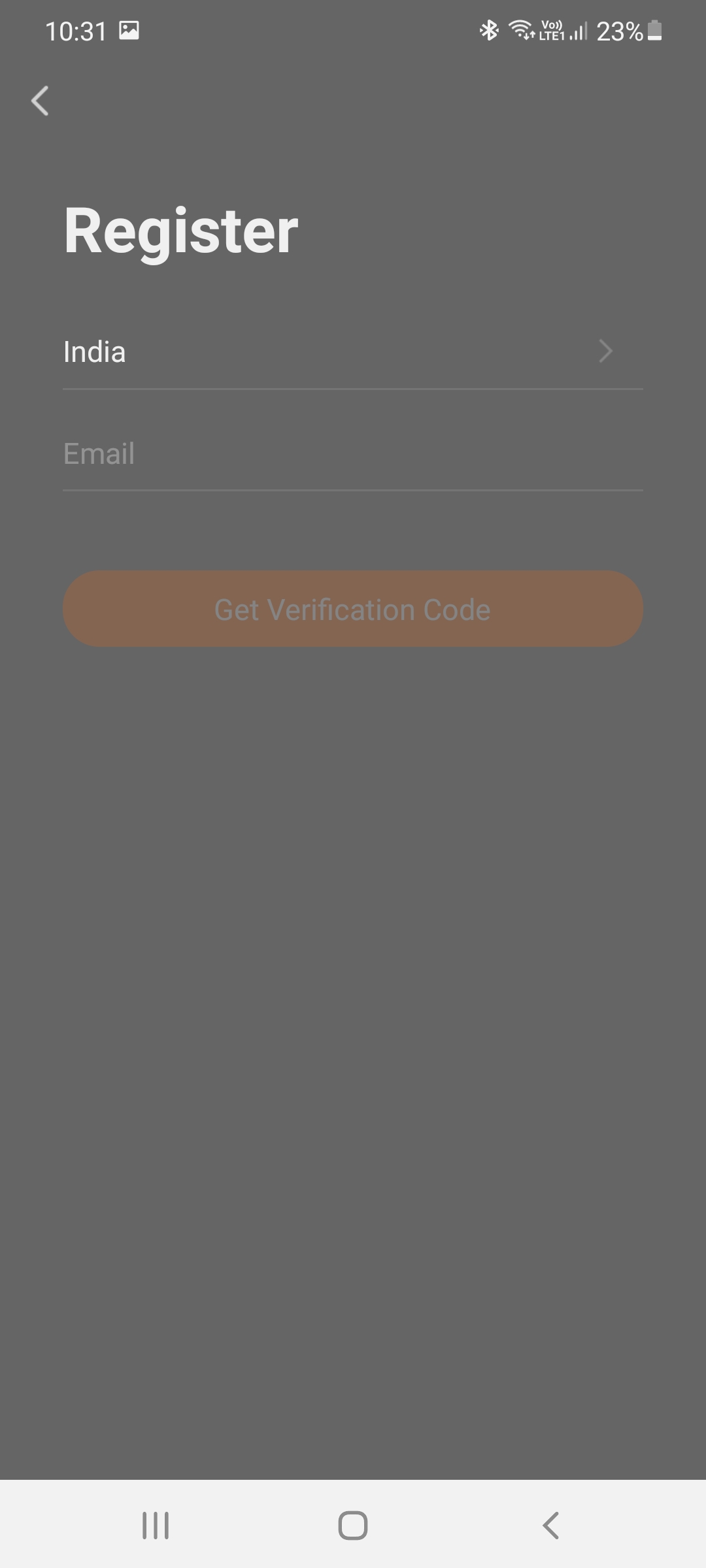Tap Get Verification Code button
The image size is (706, 1568).
353,609
